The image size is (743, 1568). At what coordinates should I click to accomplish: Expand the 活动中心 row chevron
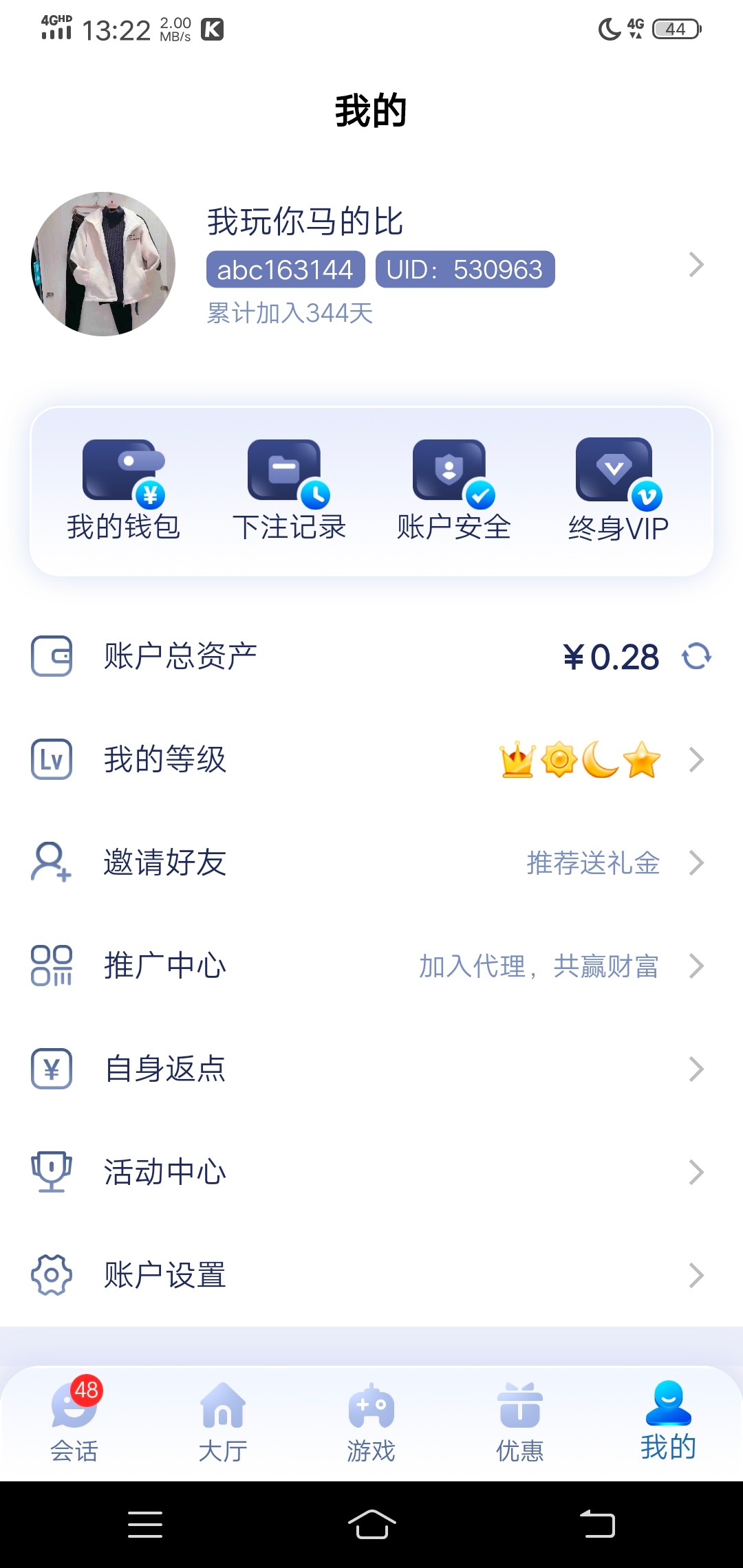[x=696, y=1172]
